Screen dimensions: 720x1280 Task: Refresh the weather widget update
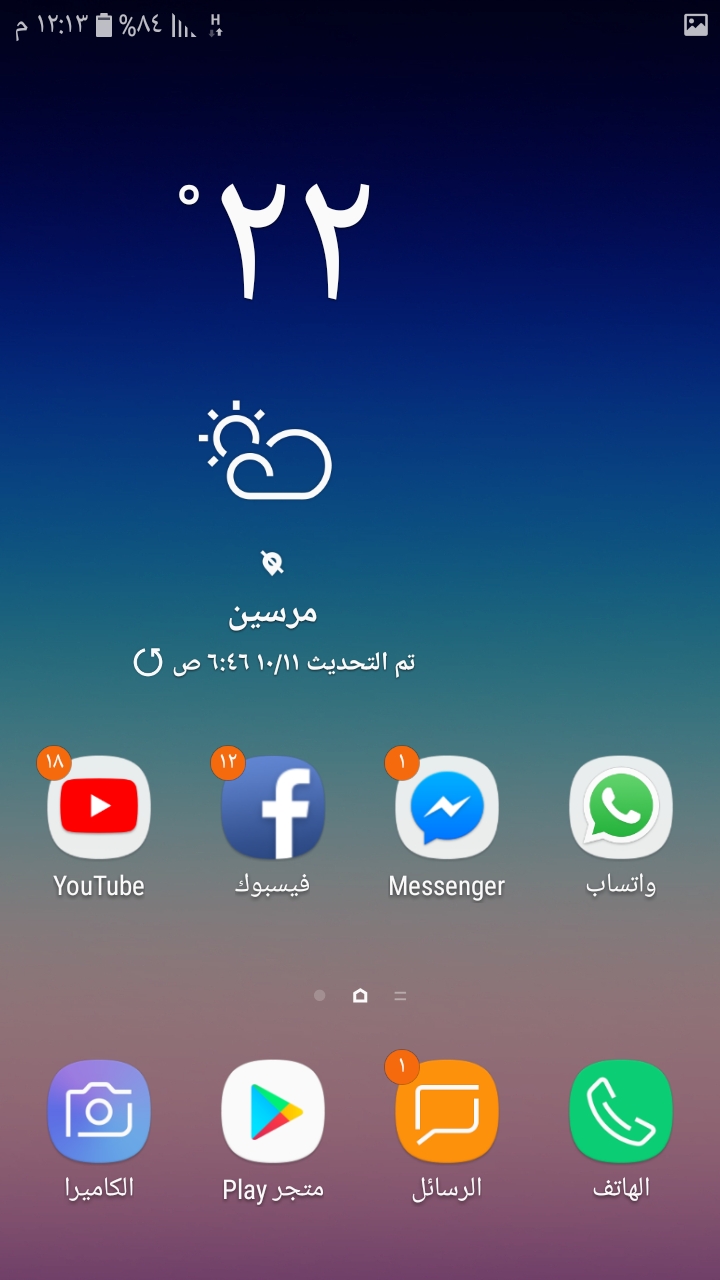(x=148, y=662)
